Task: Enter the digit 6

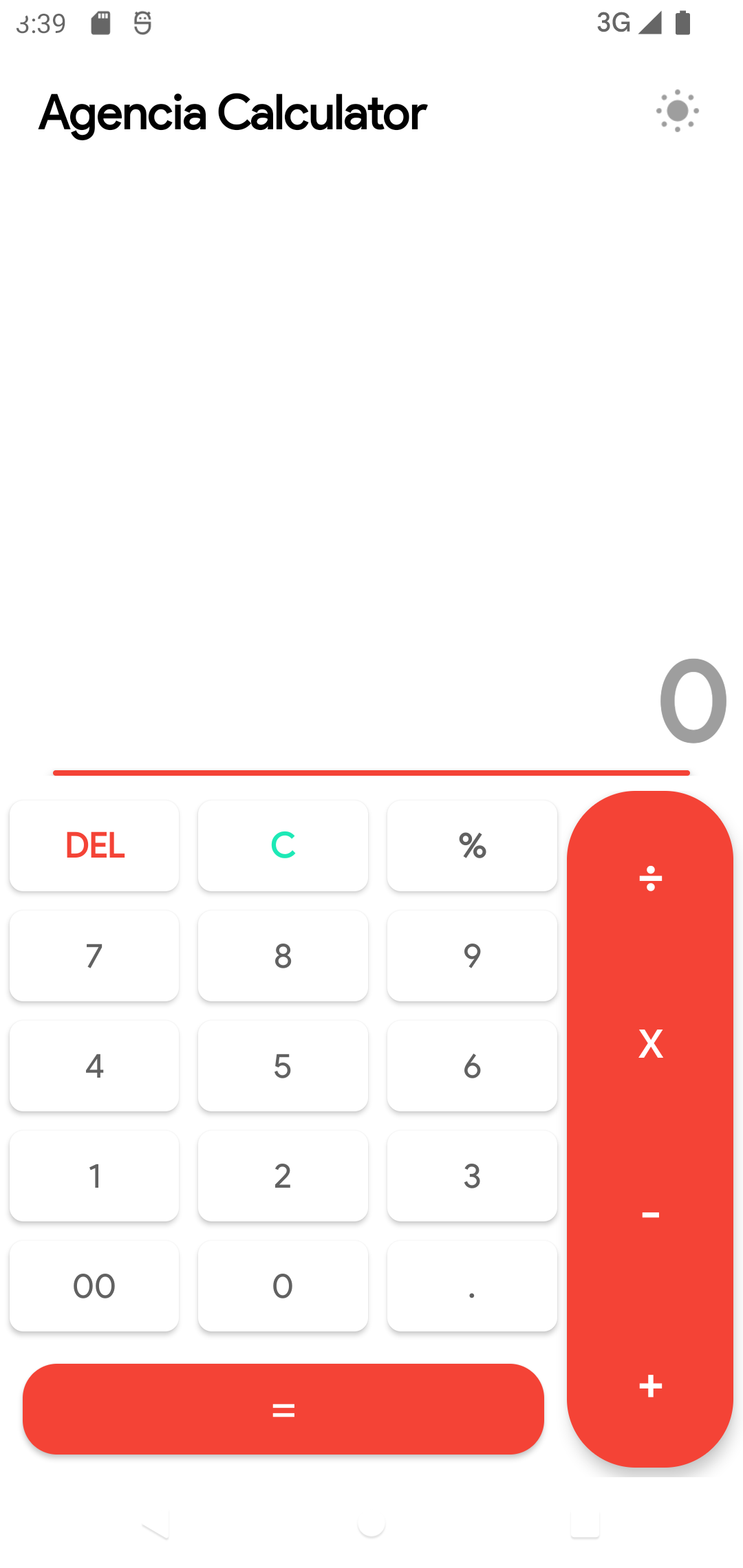Action: (472, 1065)
